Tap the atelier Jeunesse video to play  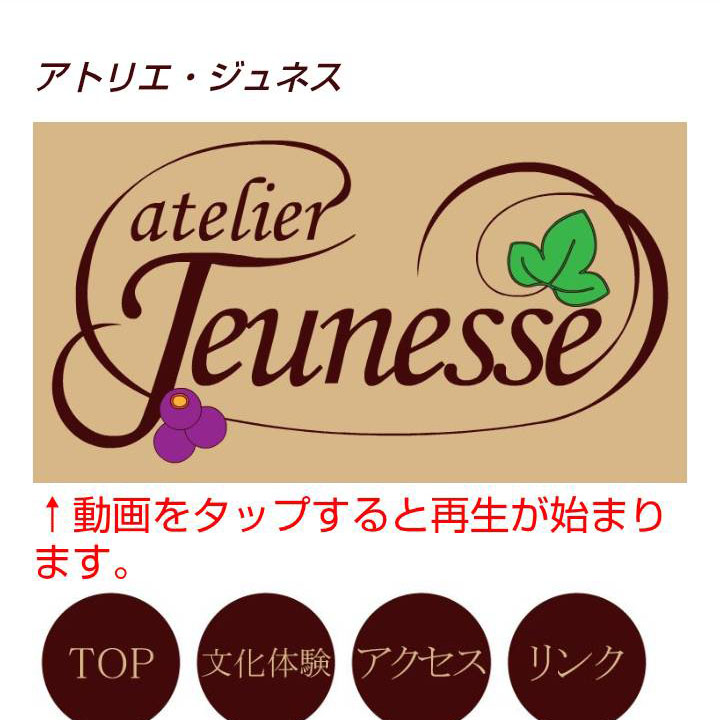(360, 302)
